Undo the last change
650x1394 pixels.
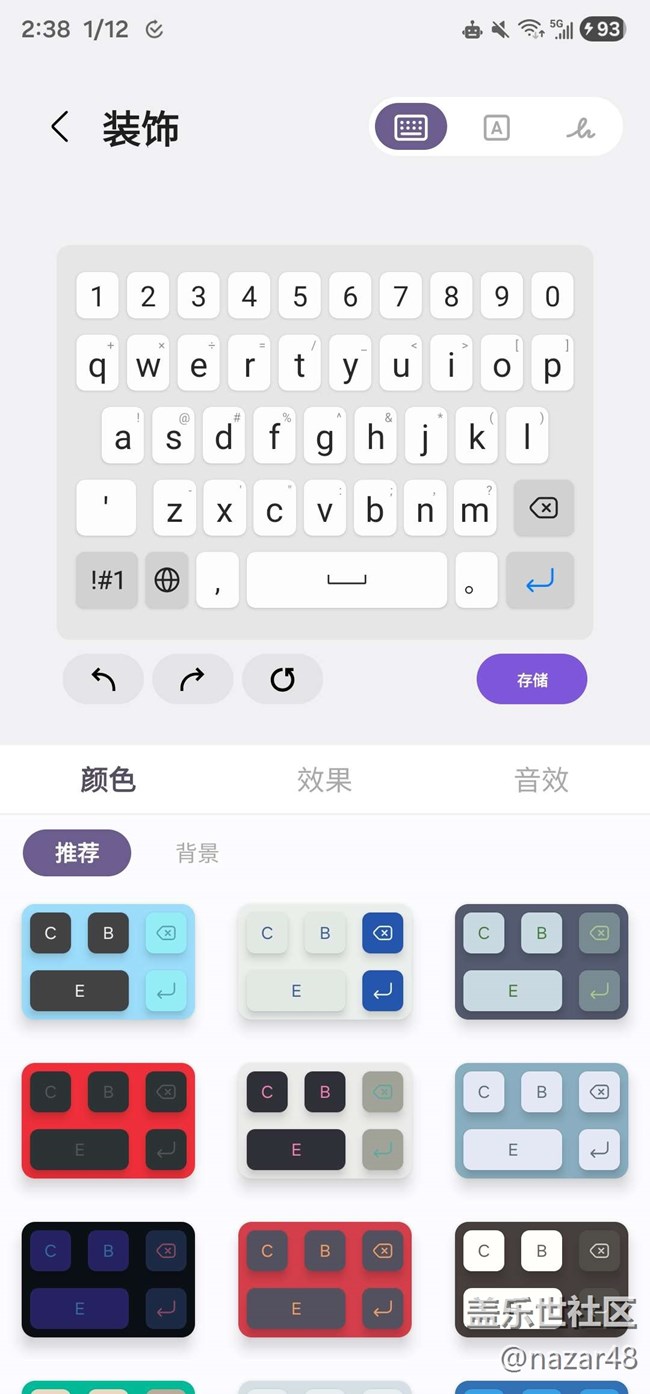click(x=103, y=680)
